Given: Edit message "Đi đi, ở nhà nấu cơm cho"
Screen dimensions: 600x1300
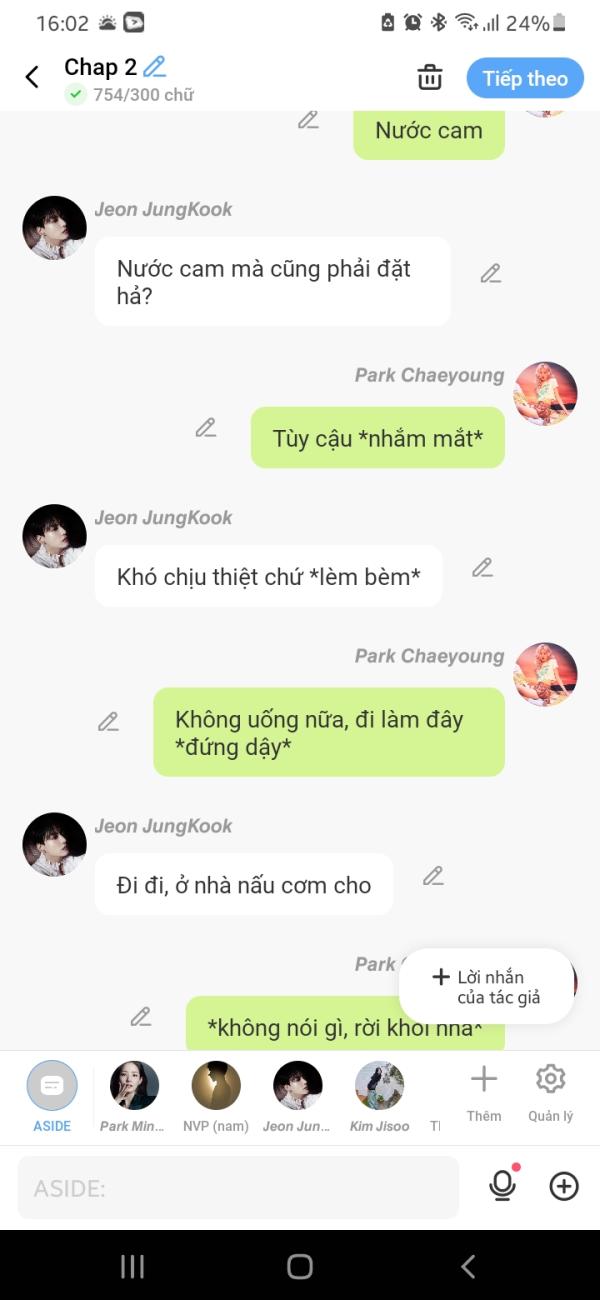Looking at the screenshot, I should tap(433, 876).
